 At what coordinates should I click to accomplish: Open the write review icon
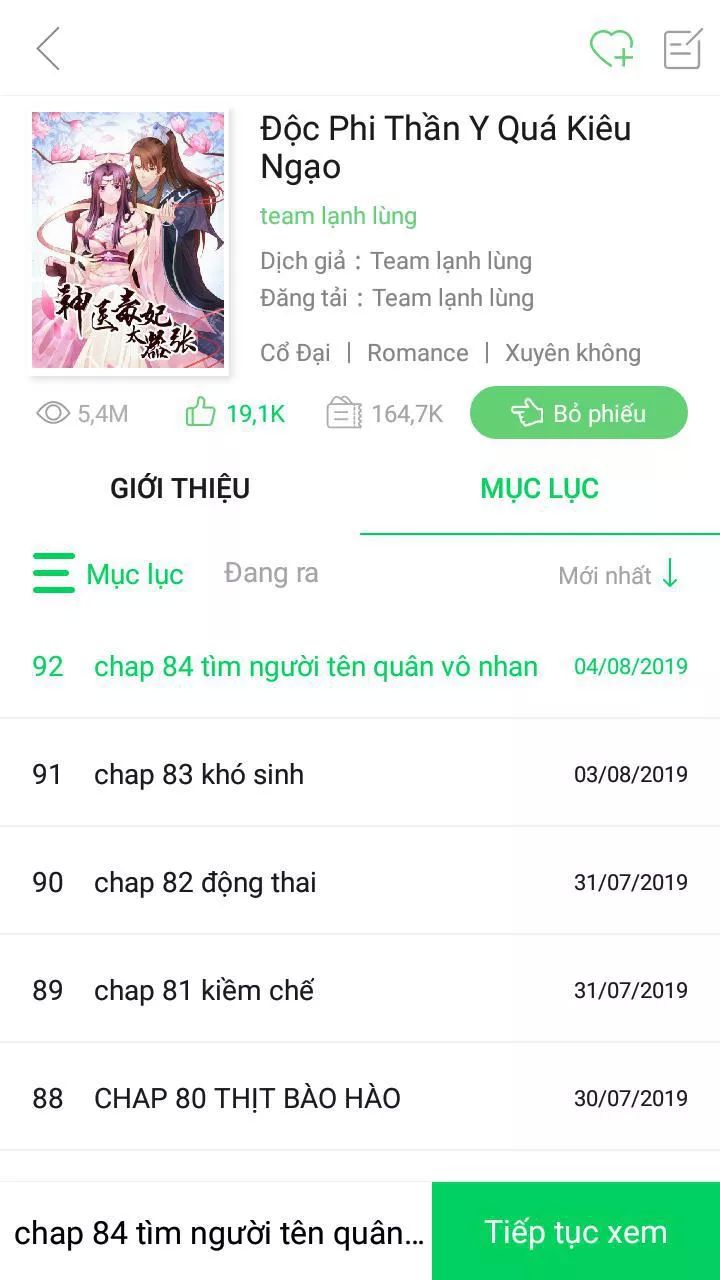680,48
